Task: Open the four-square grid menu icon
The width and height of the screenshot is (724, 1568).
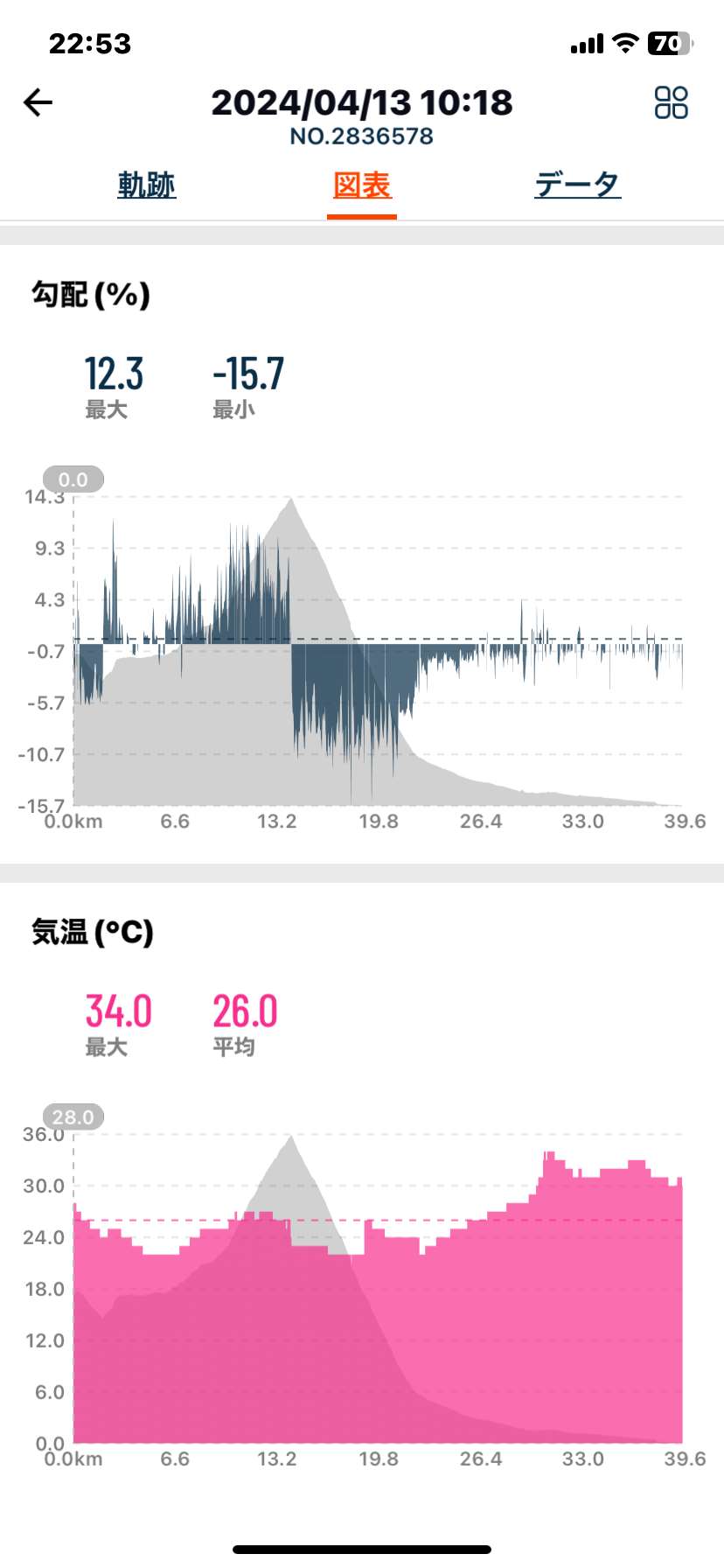Action: [672, 102]
